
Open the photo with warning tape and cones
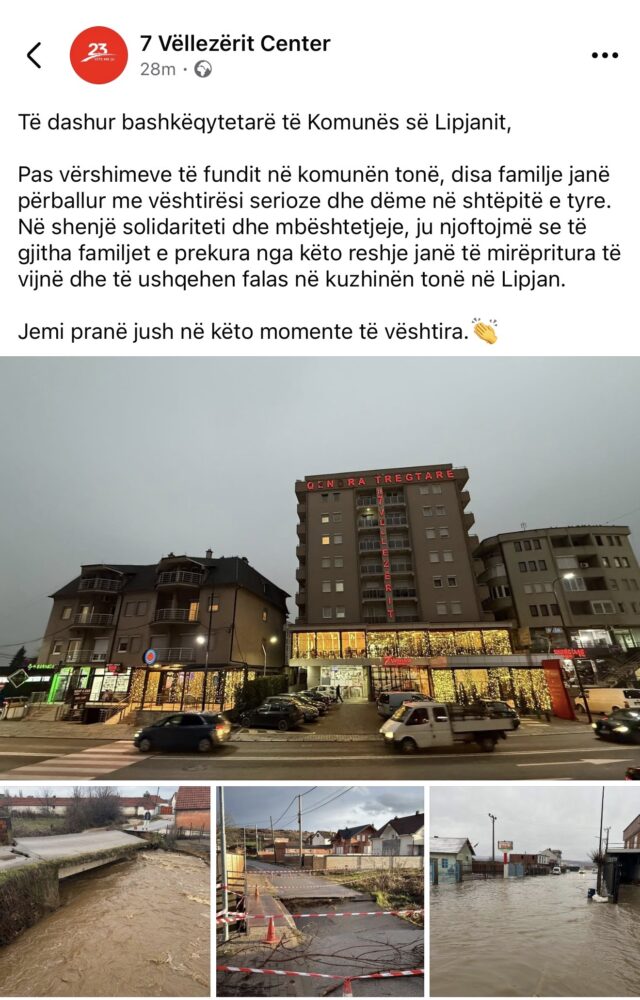(x=320, y=890)
